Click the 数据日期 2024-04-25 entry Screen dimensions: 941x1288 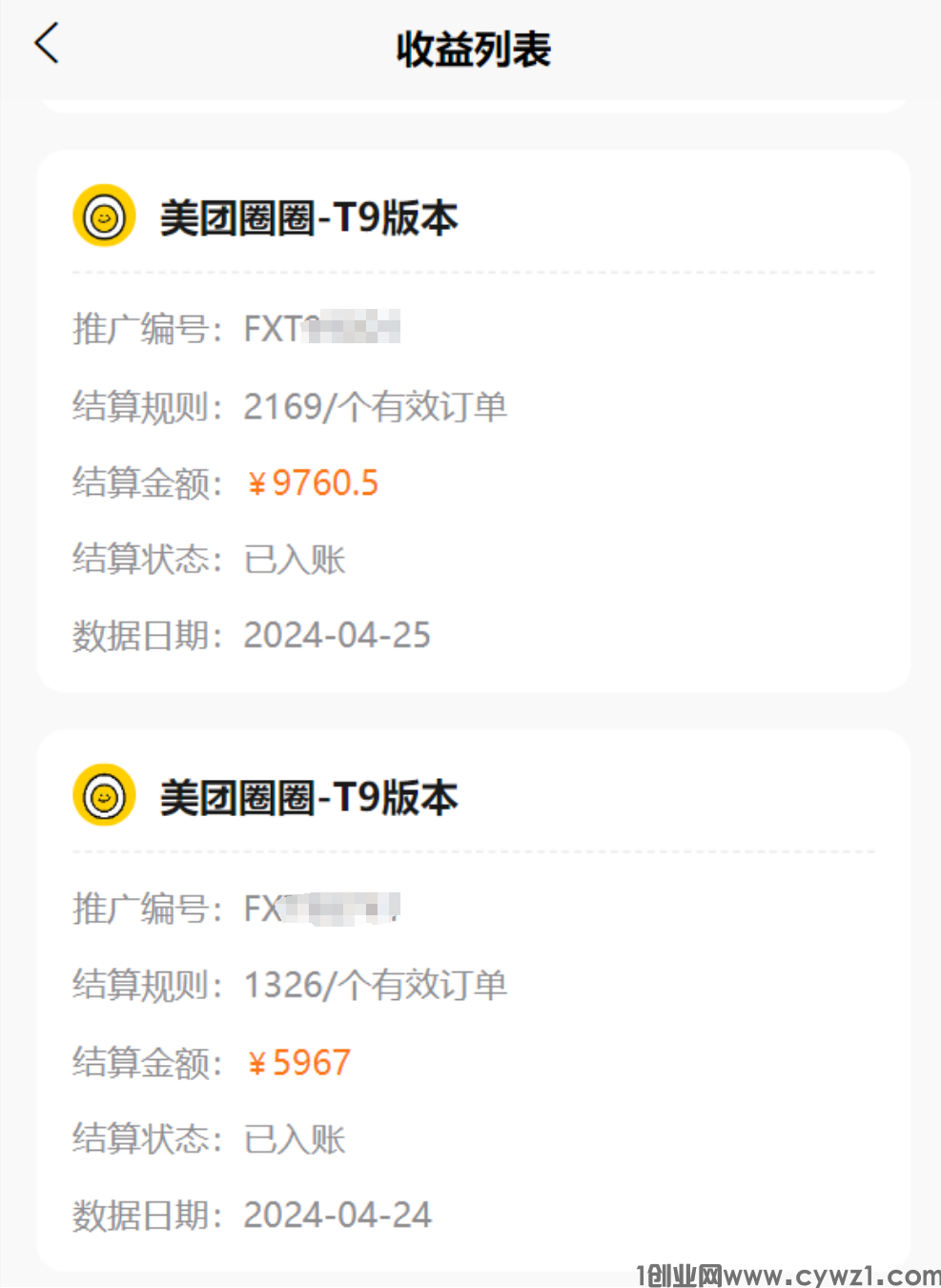(336, 635)
